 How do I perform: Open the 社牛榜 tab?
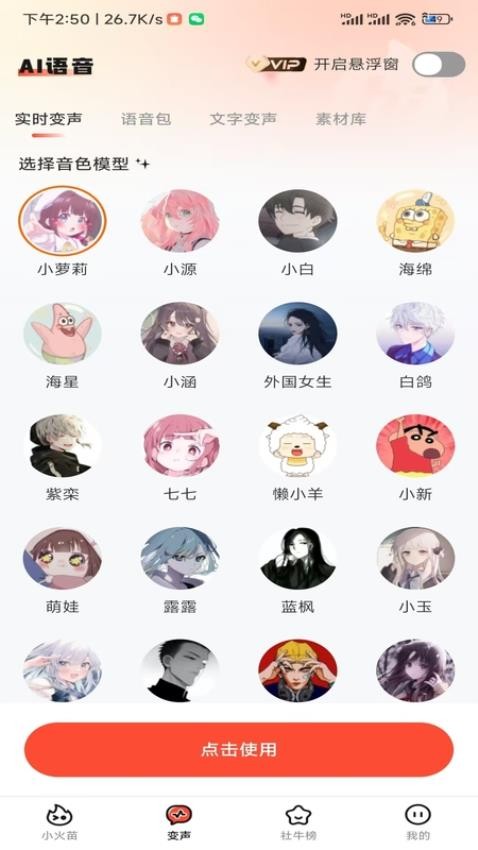click(x=298, y=822)
